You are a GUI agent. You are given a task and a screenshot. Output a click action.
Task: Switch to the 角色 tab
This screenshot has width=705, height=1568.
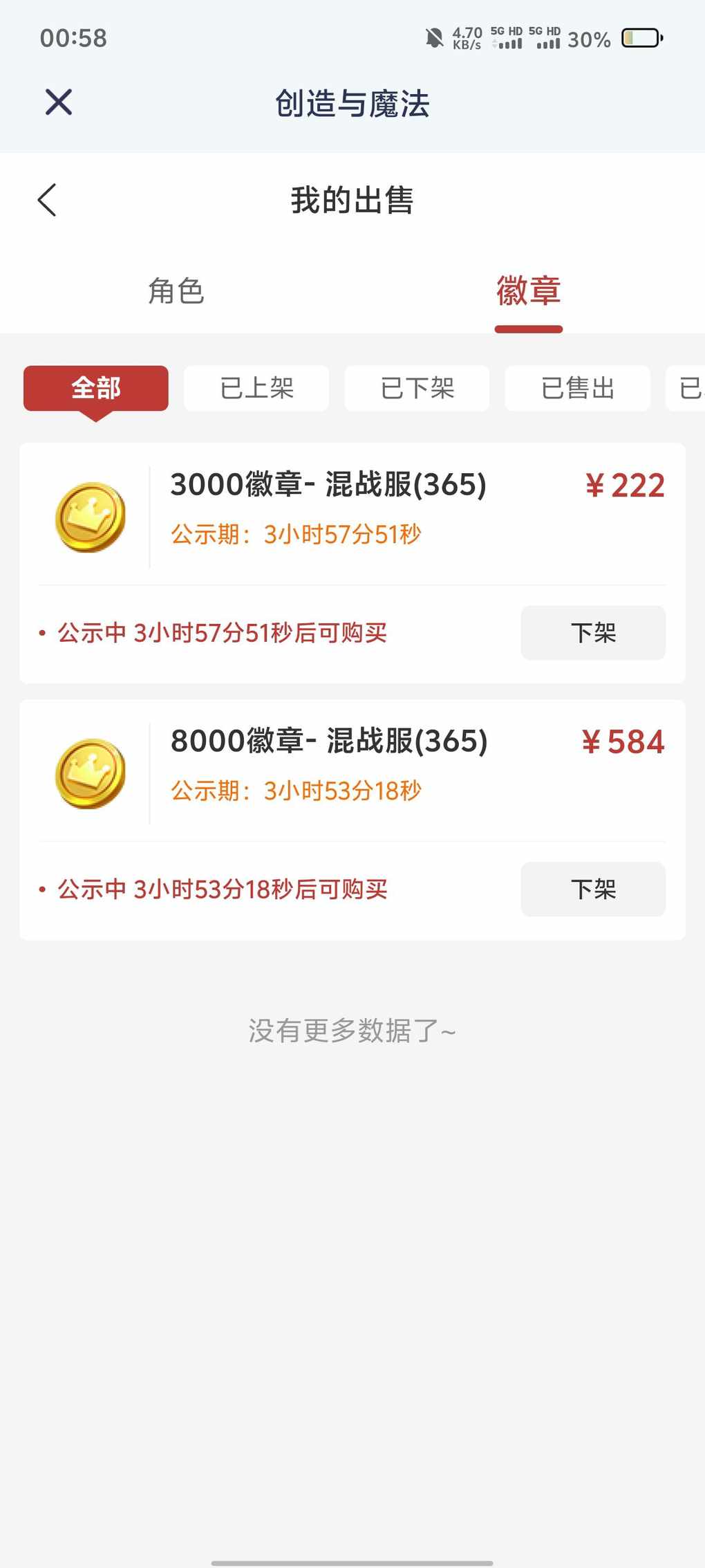click(176, 291)
